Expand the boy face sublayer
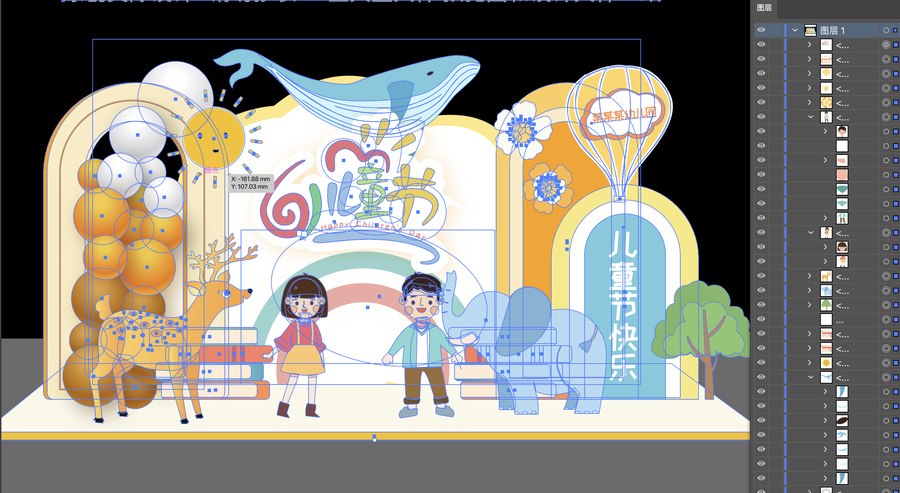Viewport: 900px width, 493px height. click(825, 131)
